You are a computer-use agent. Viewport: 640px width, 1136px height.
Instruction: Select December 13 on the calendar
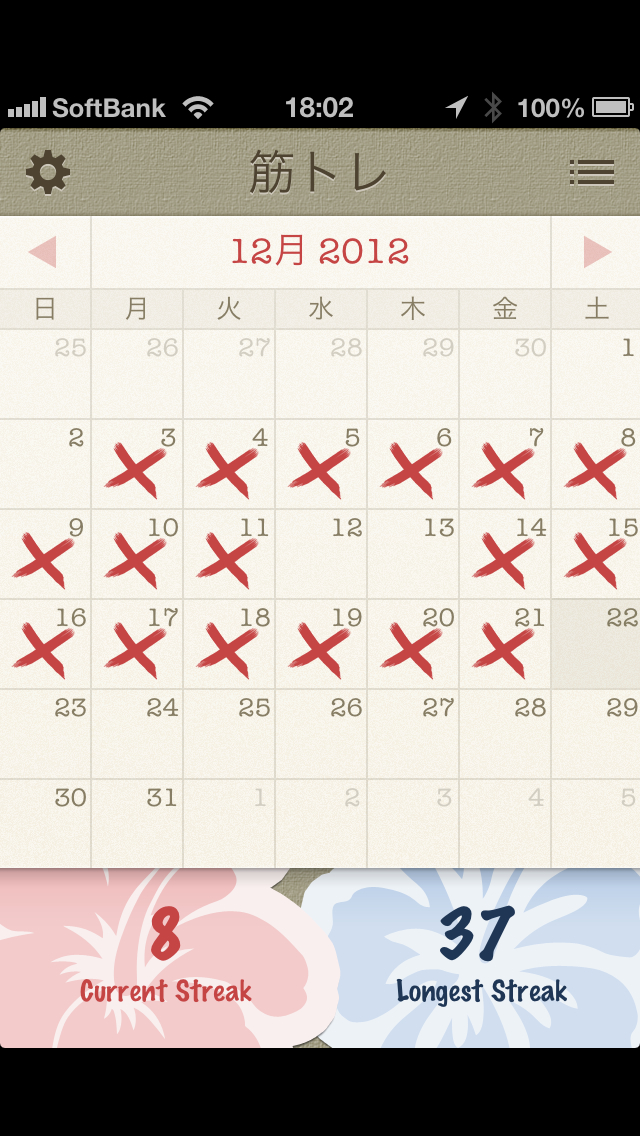(x=413, y=554)
